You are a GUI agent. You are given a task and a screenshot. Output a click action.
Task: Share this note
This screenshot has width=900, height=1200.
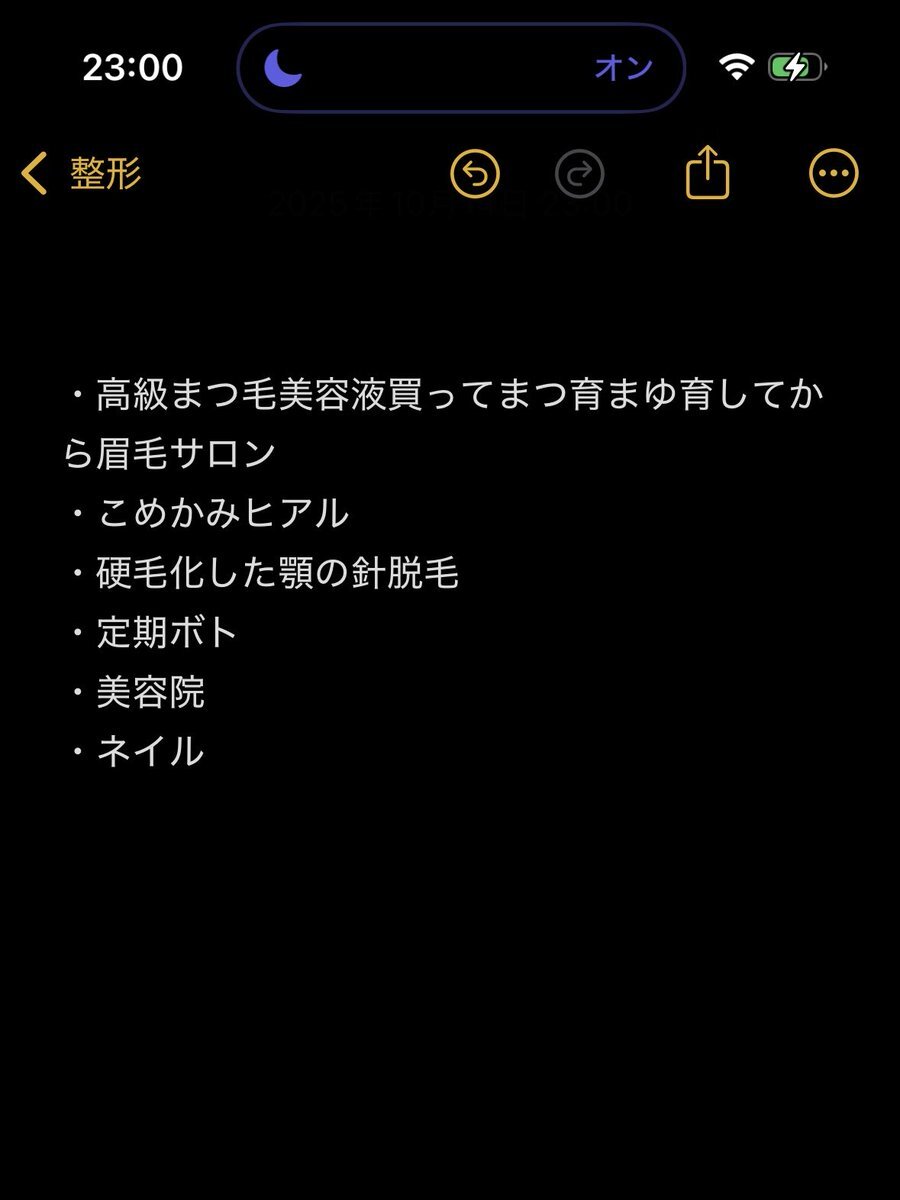pyautogui.click(x=707, y=173)
